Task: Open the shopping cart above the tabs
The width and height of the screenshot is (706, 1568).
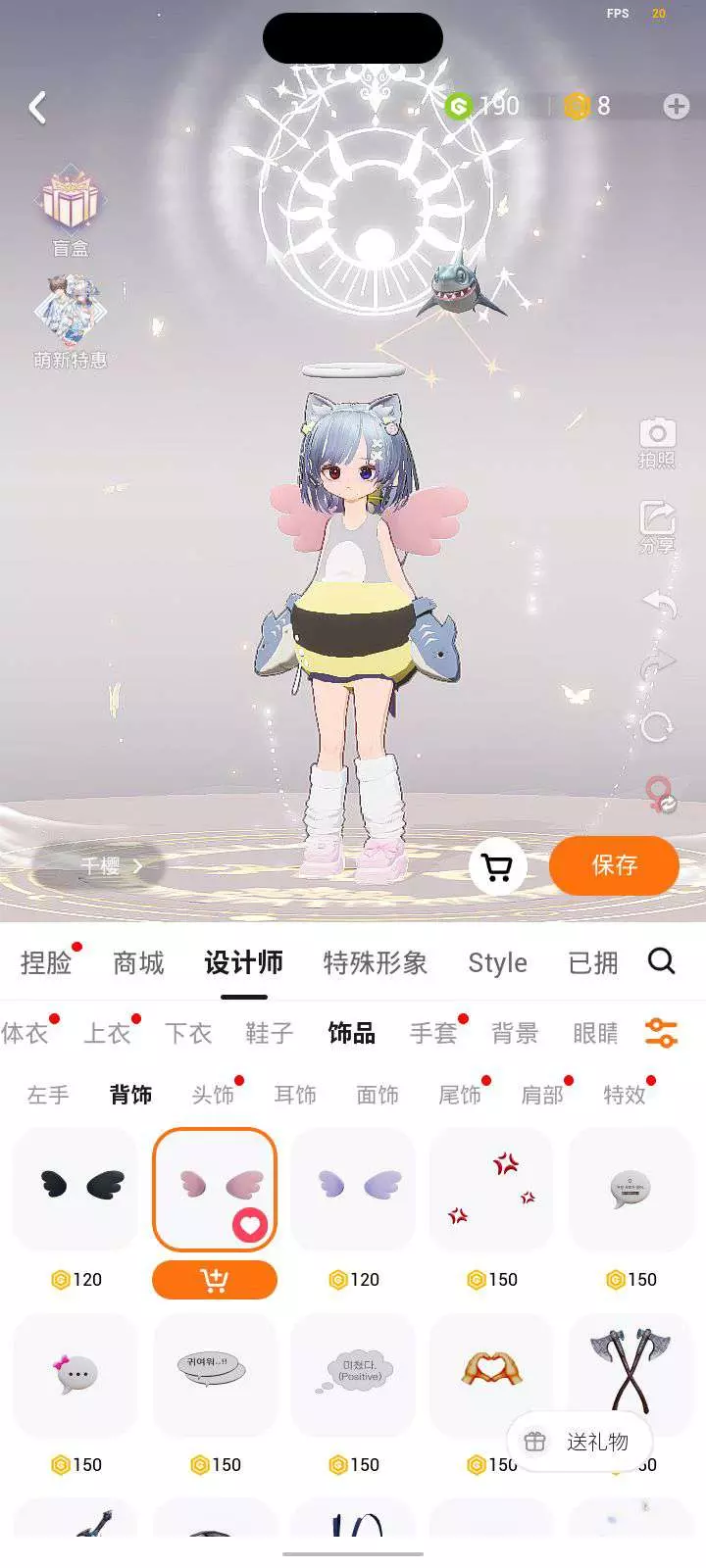Action: (498, 866)
